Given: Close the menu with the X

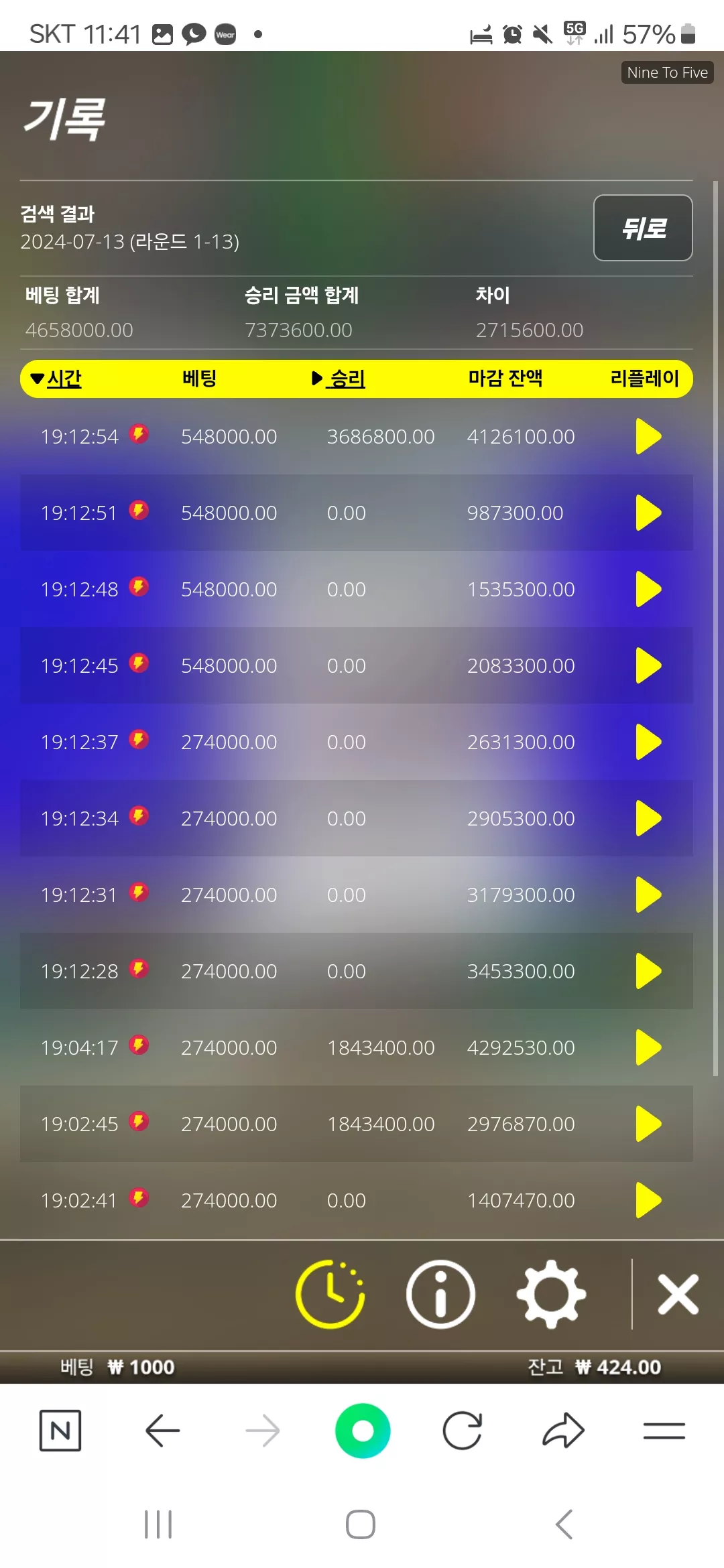Looking at the screenshot, I should (678, 1294).
